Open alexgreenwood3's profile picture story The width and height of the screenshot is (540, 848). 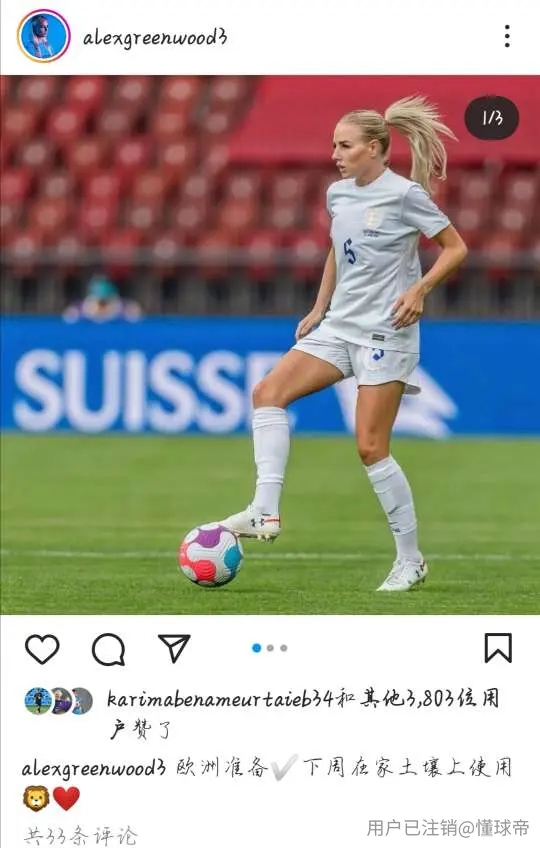44,36
